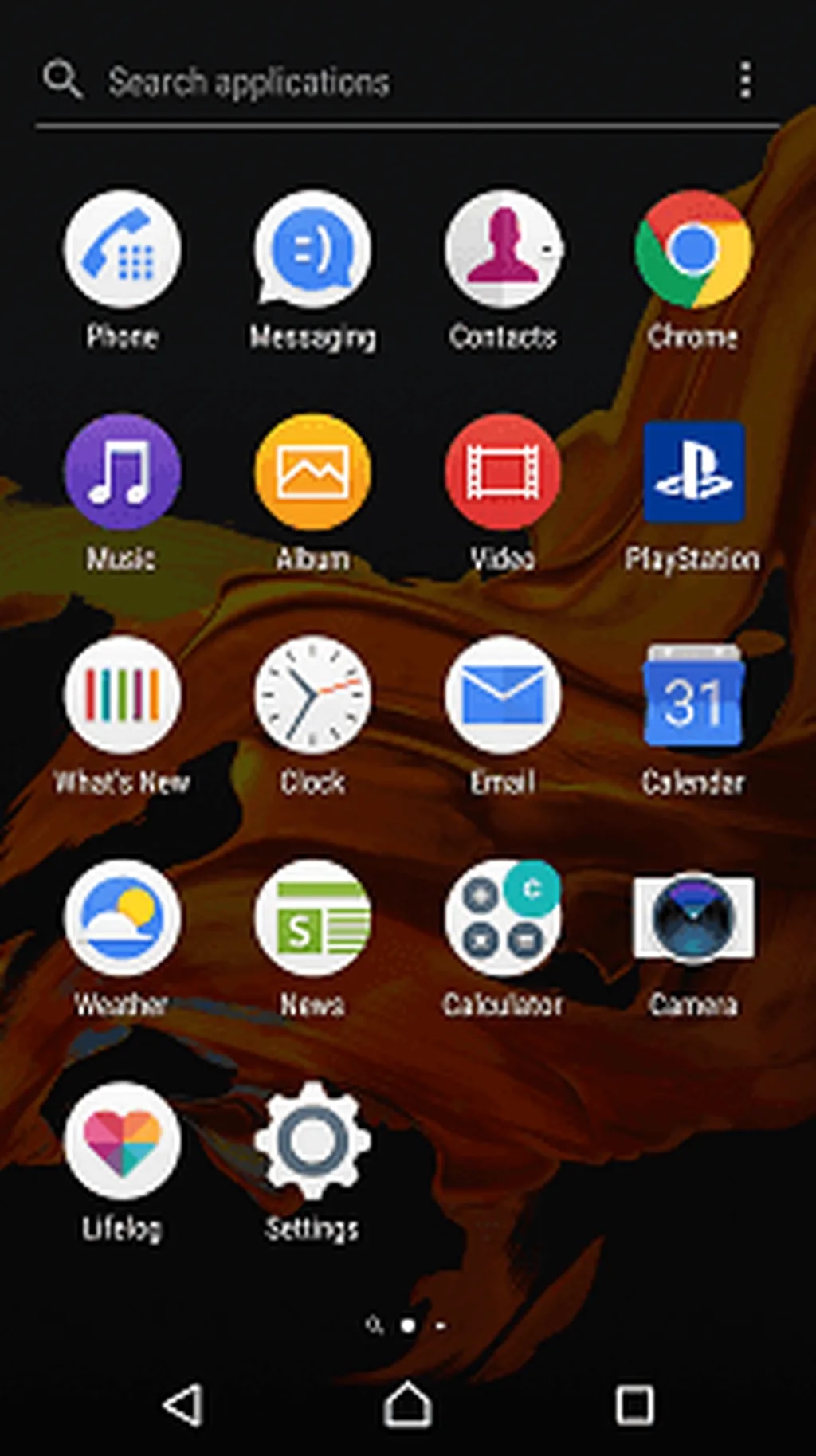Image resolution: width=816 pixels, height=1456 pixels.
Task: Open the Album gallery app
Action: point(312,473)
